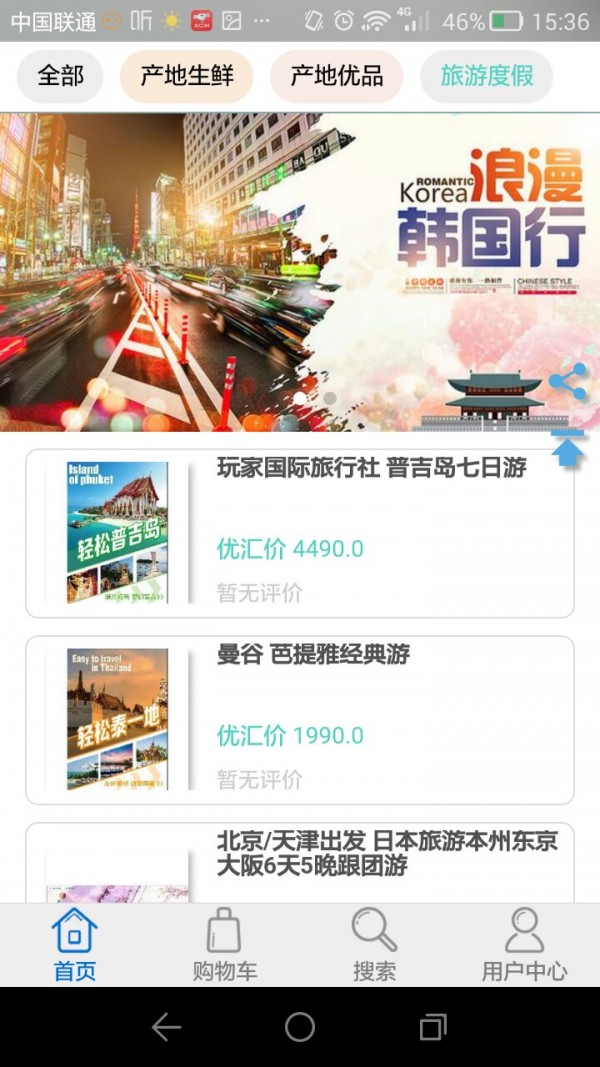Image resolution: width=600 pixels, height=1067 pixels.
Task: Tap the system home button
Action: 300,1027
